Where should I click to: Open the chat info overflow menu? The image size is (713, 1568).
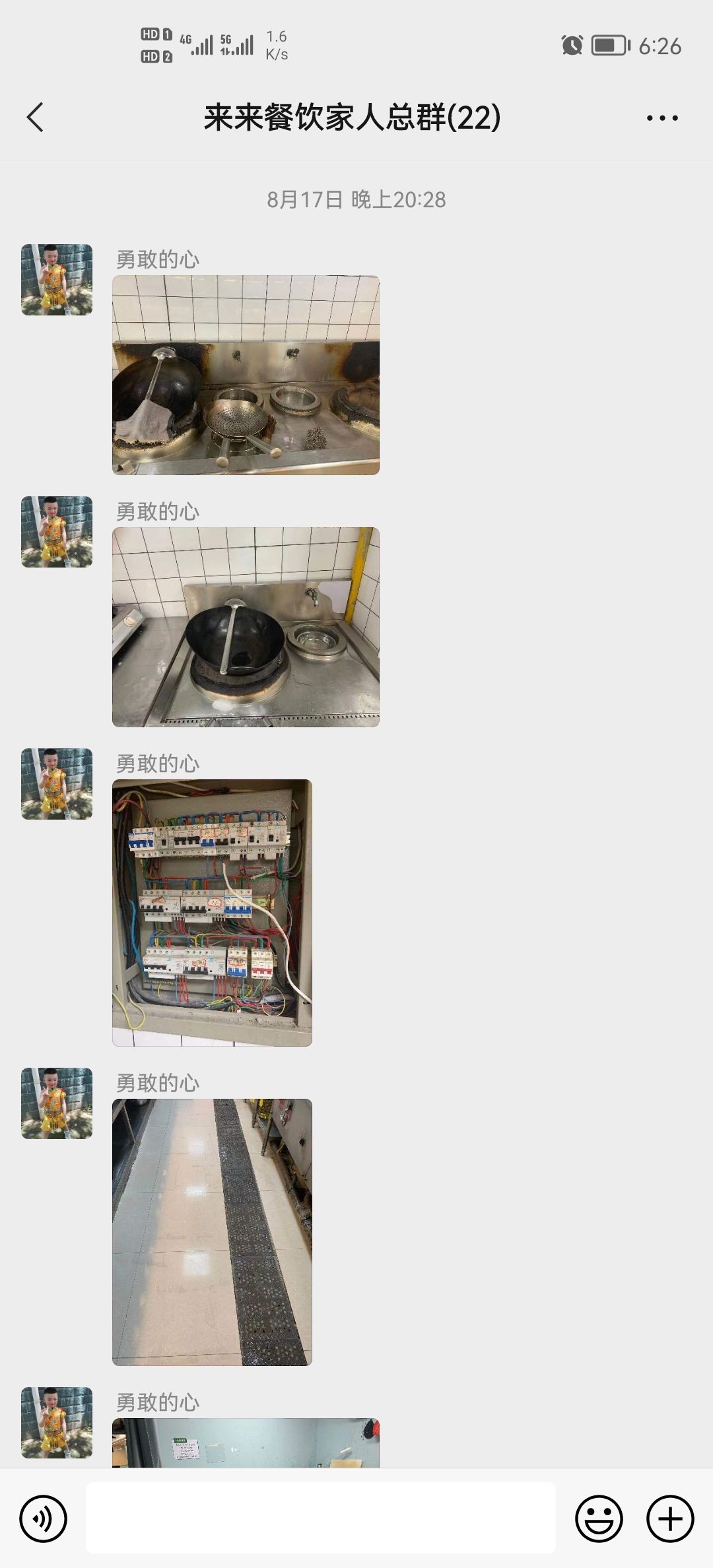pyautogui.click(x=662, y=118)
